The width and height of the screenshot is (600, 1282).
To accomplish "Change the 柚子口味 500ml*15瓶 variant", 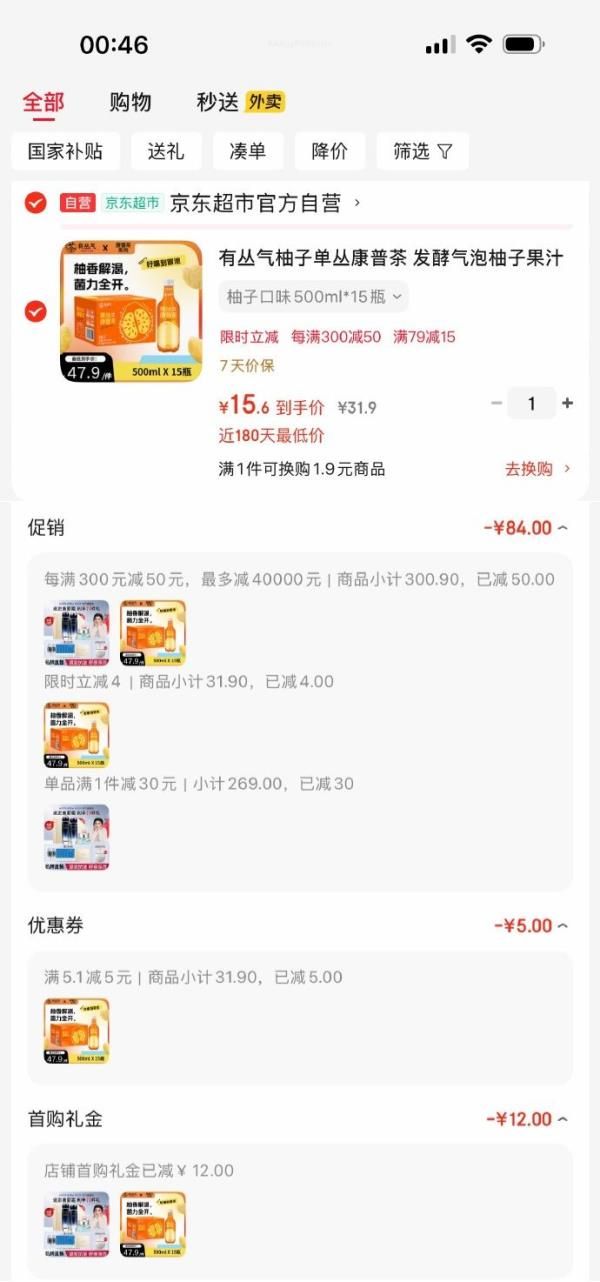I will (x=313, y=297).
